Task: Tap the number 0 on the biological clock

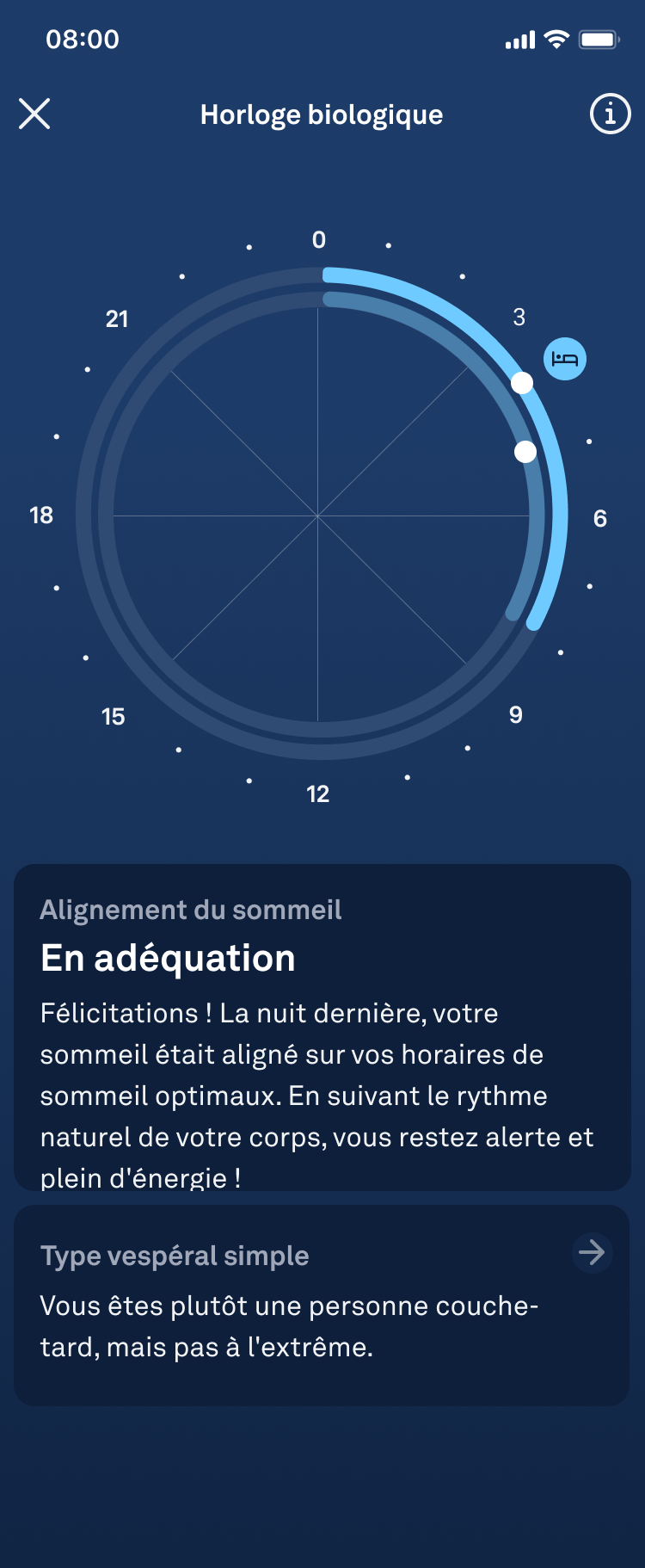Action: pos(319,241)
